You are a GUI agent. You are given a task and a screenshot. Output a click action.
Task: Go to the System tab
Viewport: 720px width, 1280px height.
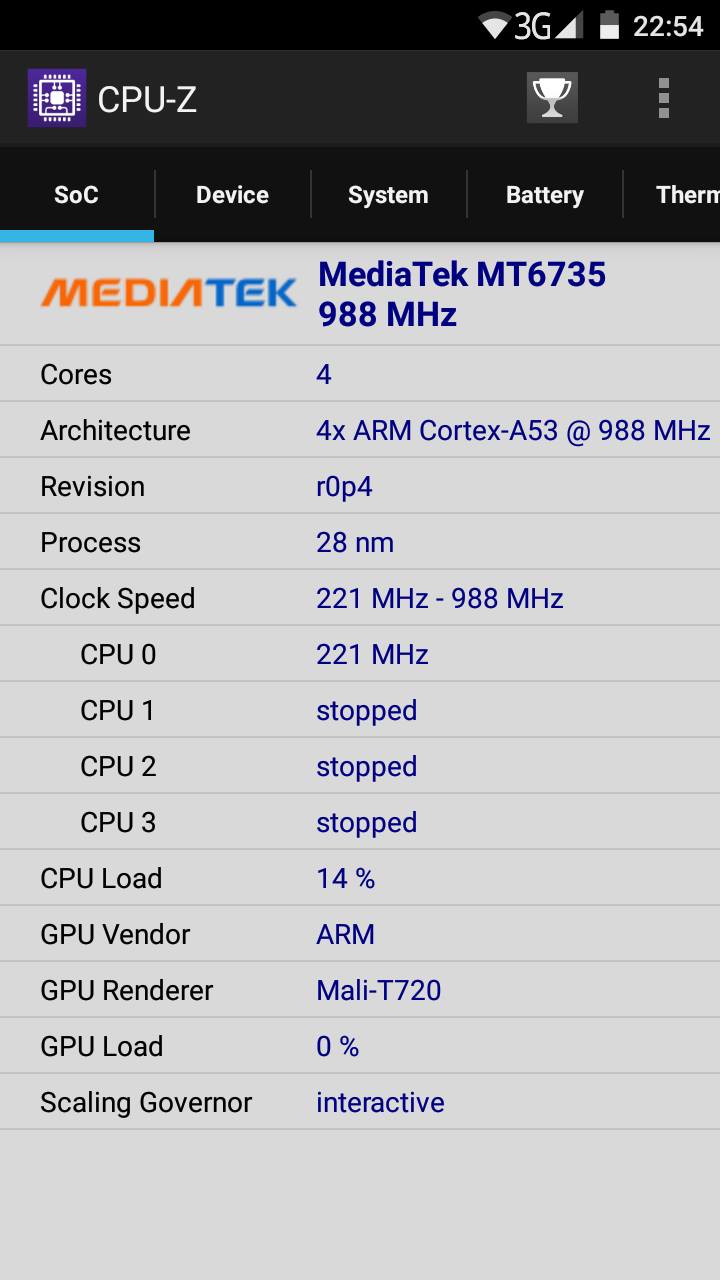(x=388, y=195)
